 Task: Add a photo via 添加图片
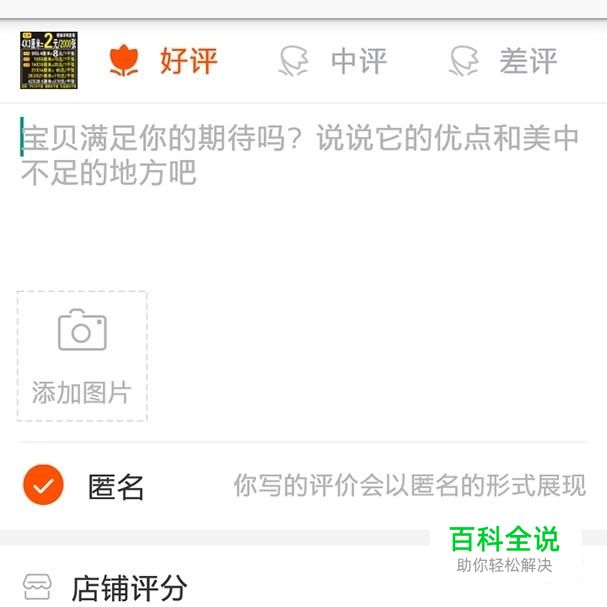(82, 356)
